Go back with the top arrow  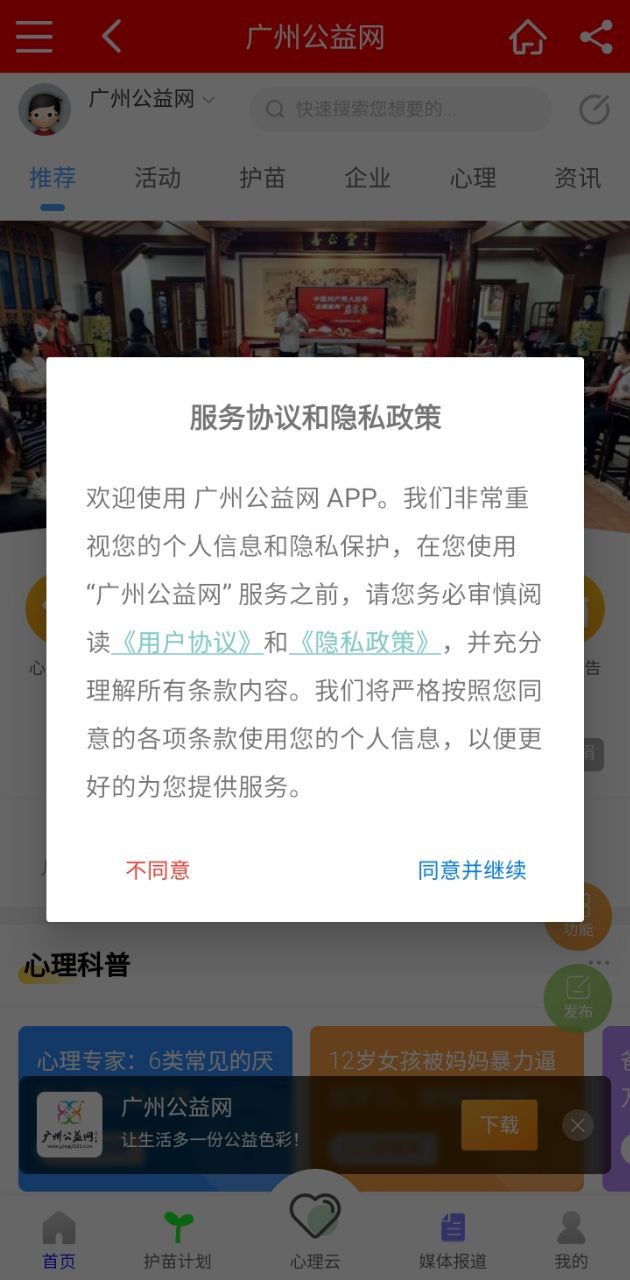click(x=112, y=37)
